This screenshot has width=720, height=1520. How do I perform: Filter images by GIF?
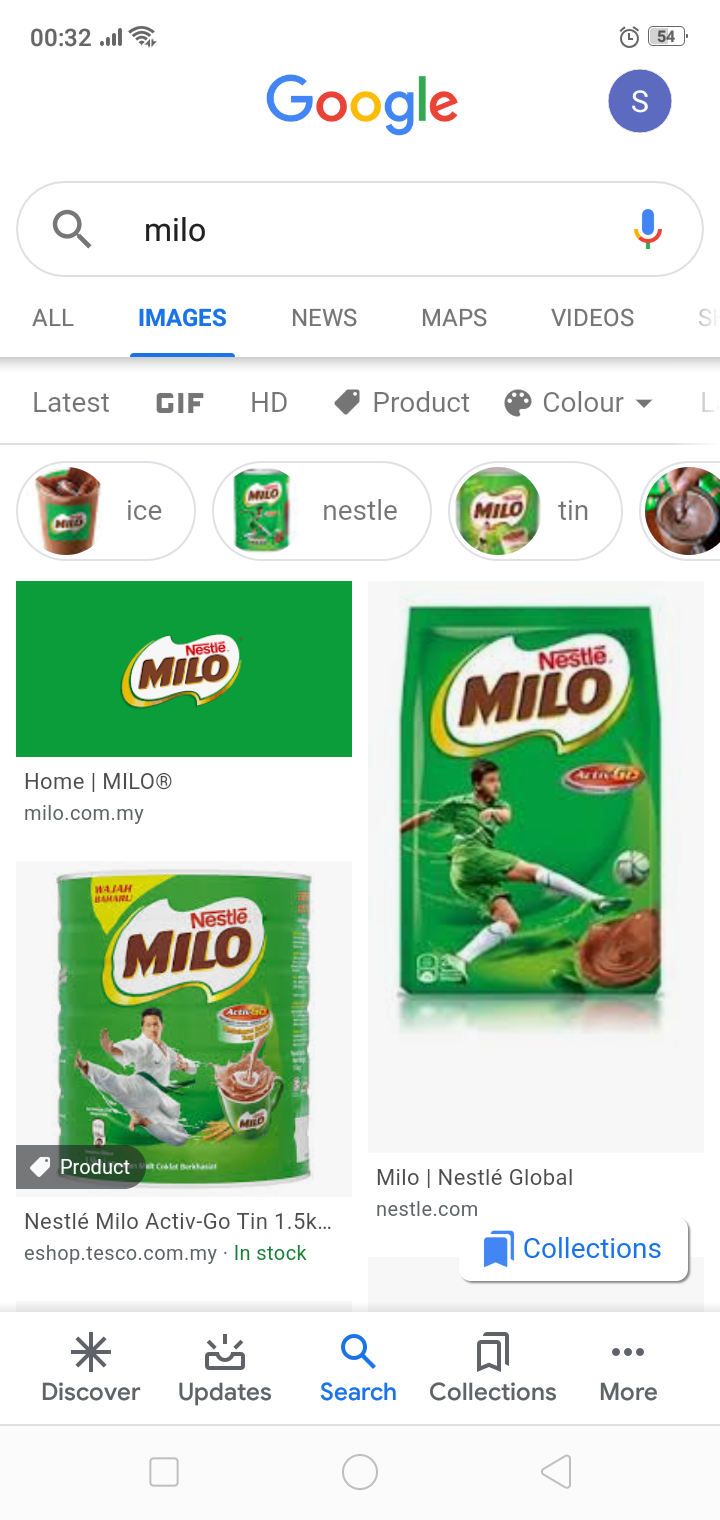[180, 403]
